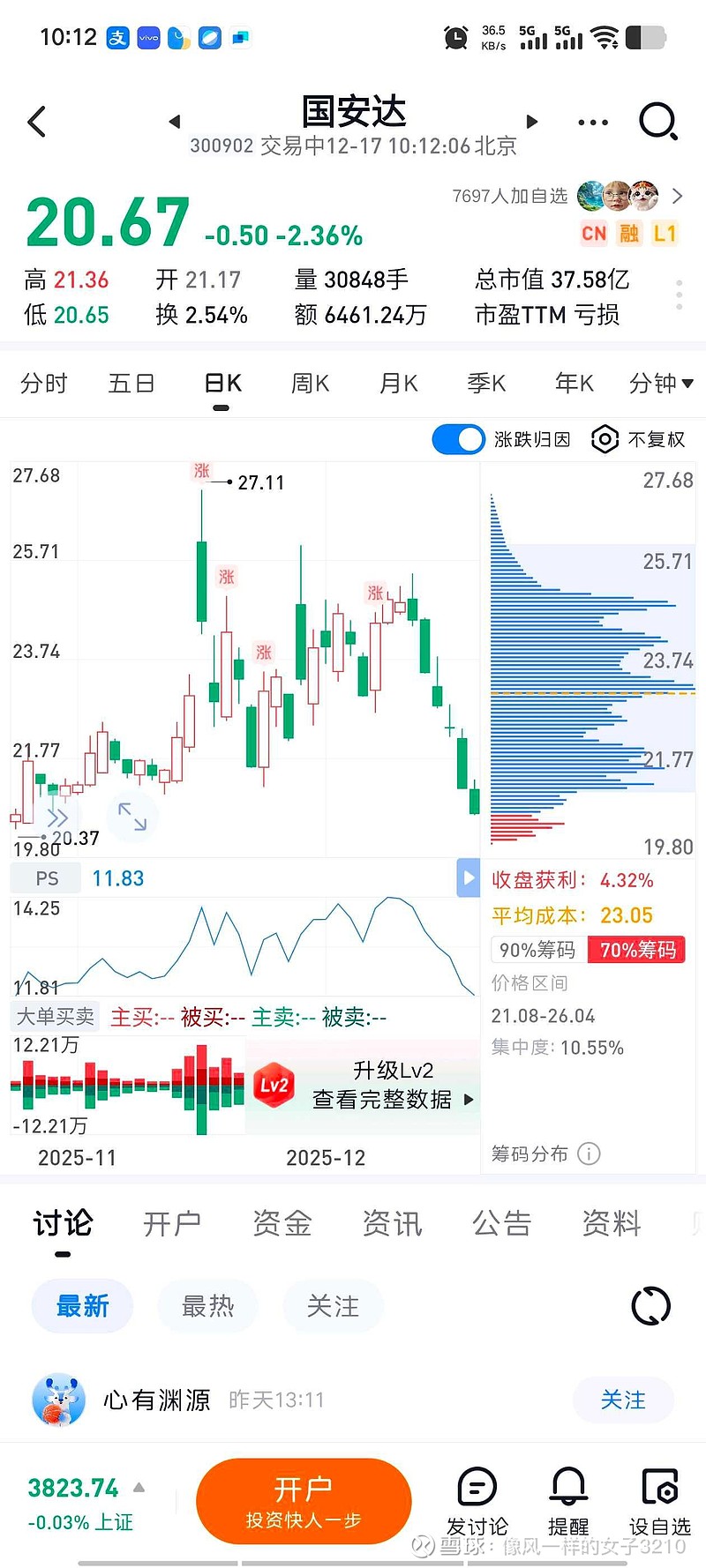Open the 资金 tab

tap(282, 1223)
